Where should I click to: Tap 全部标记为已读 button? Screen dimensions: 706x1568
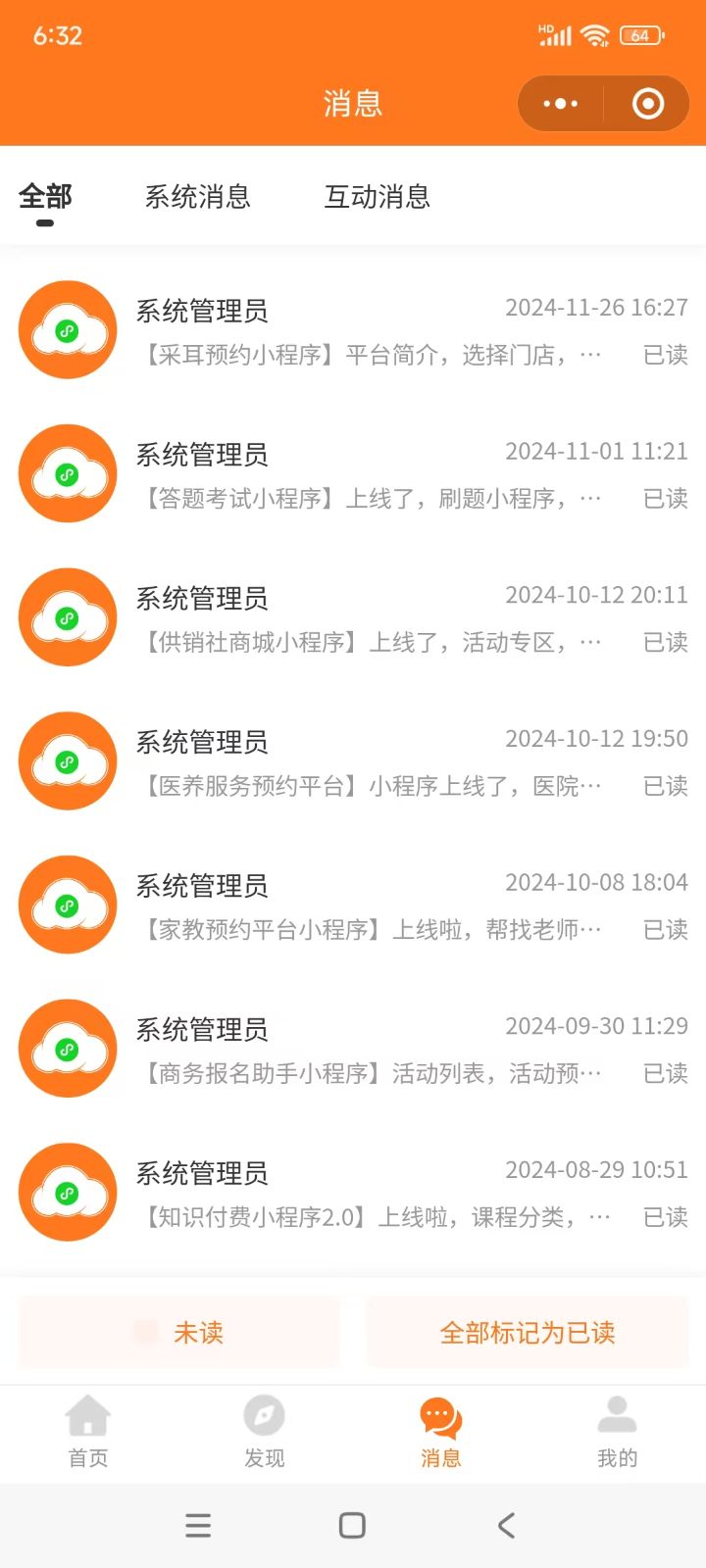528,1333
